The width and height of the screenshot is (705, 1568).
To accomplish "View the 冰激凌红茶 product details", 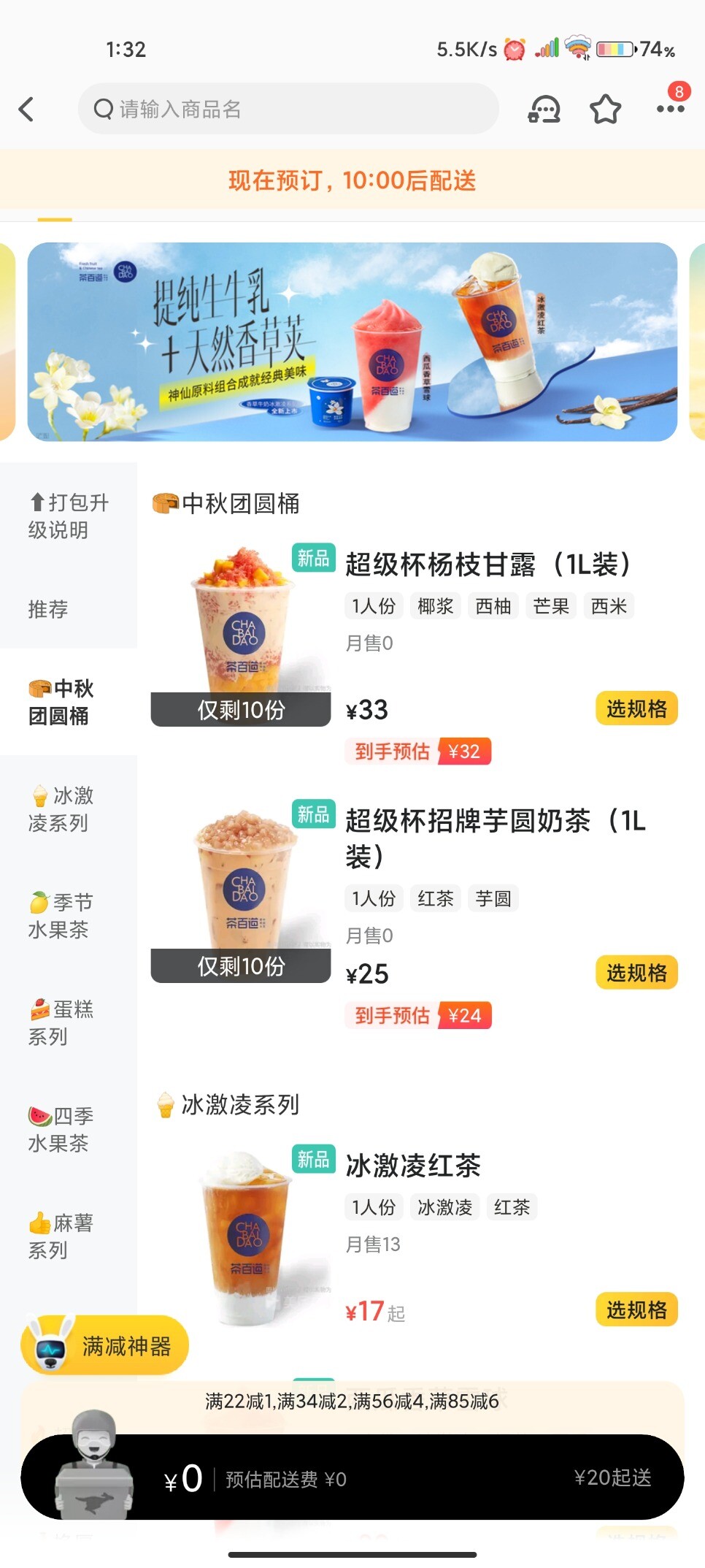I will pos(412,1166).
